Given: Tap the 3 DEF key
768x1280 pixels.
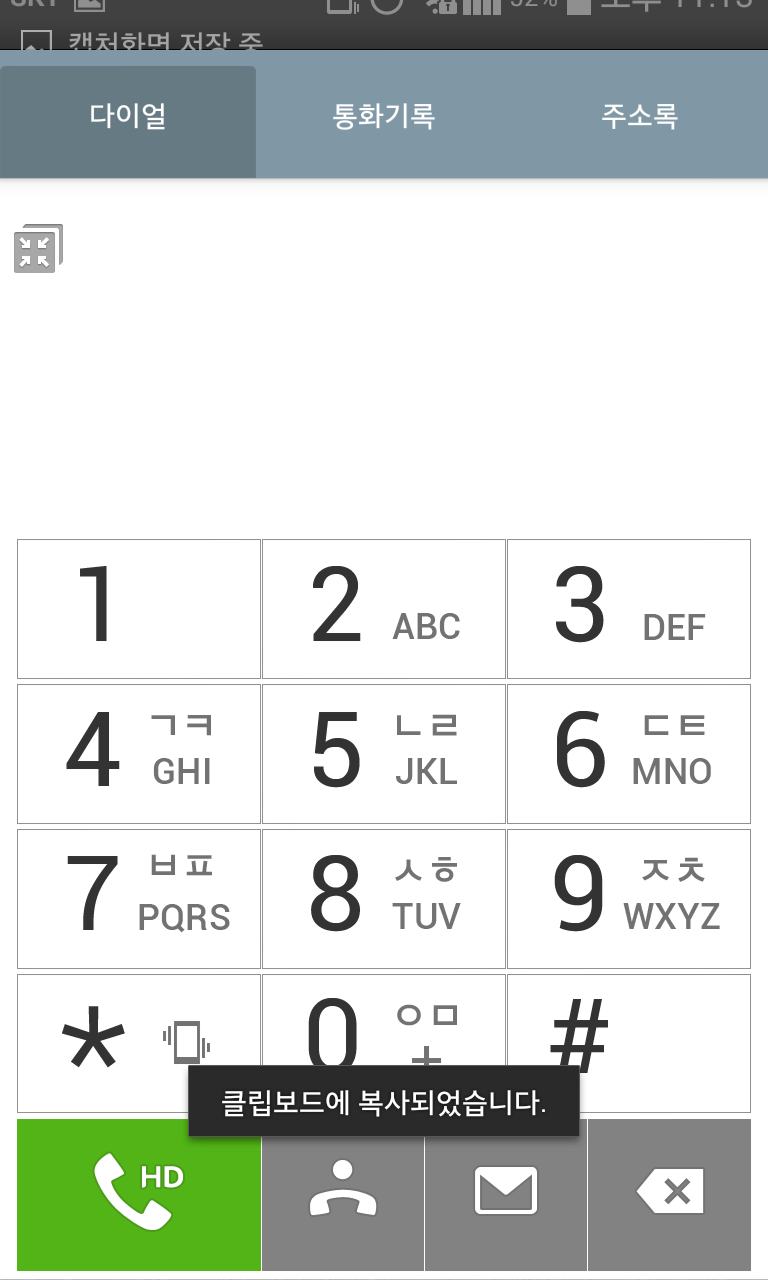Looking at the screenshot, I should [629, 608].
